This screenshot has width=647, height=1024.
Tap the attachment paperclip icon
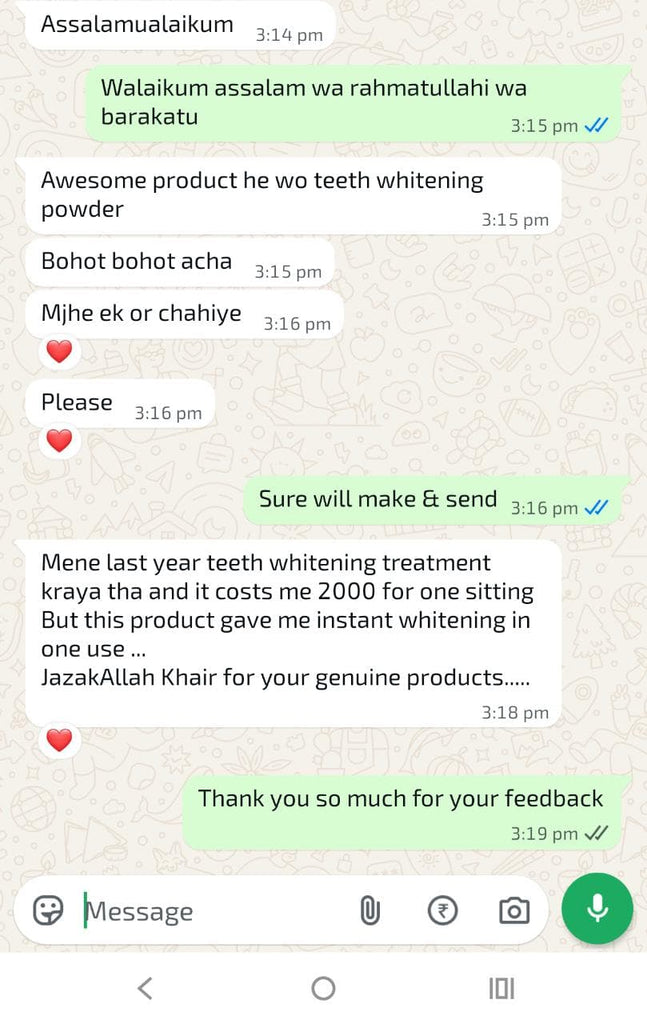click(370, 910)
